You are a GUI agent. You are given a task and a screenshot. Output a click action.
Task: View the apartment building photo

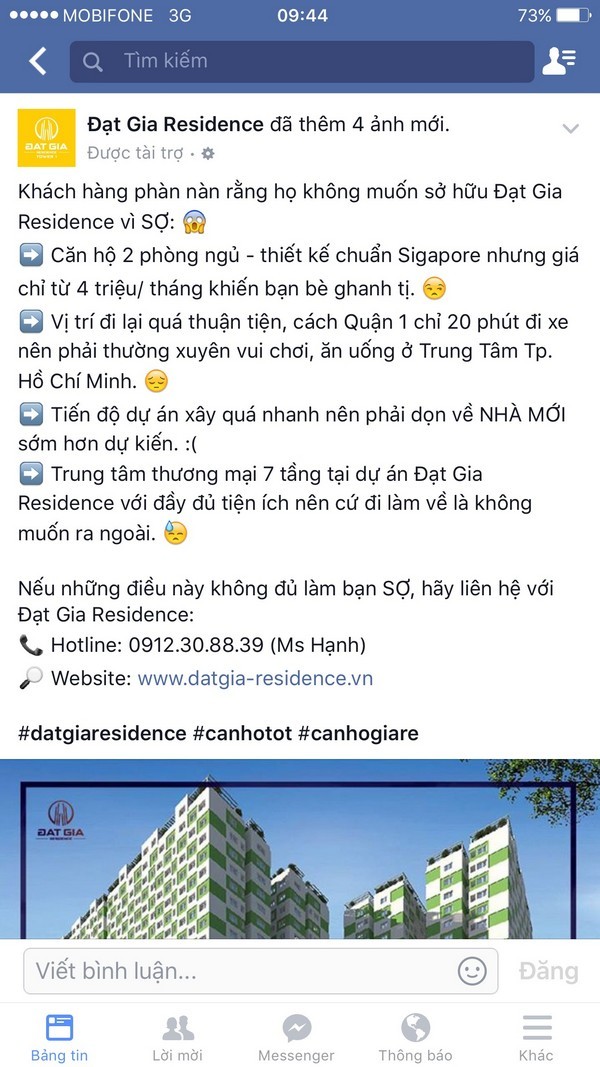tap(300, 848)
